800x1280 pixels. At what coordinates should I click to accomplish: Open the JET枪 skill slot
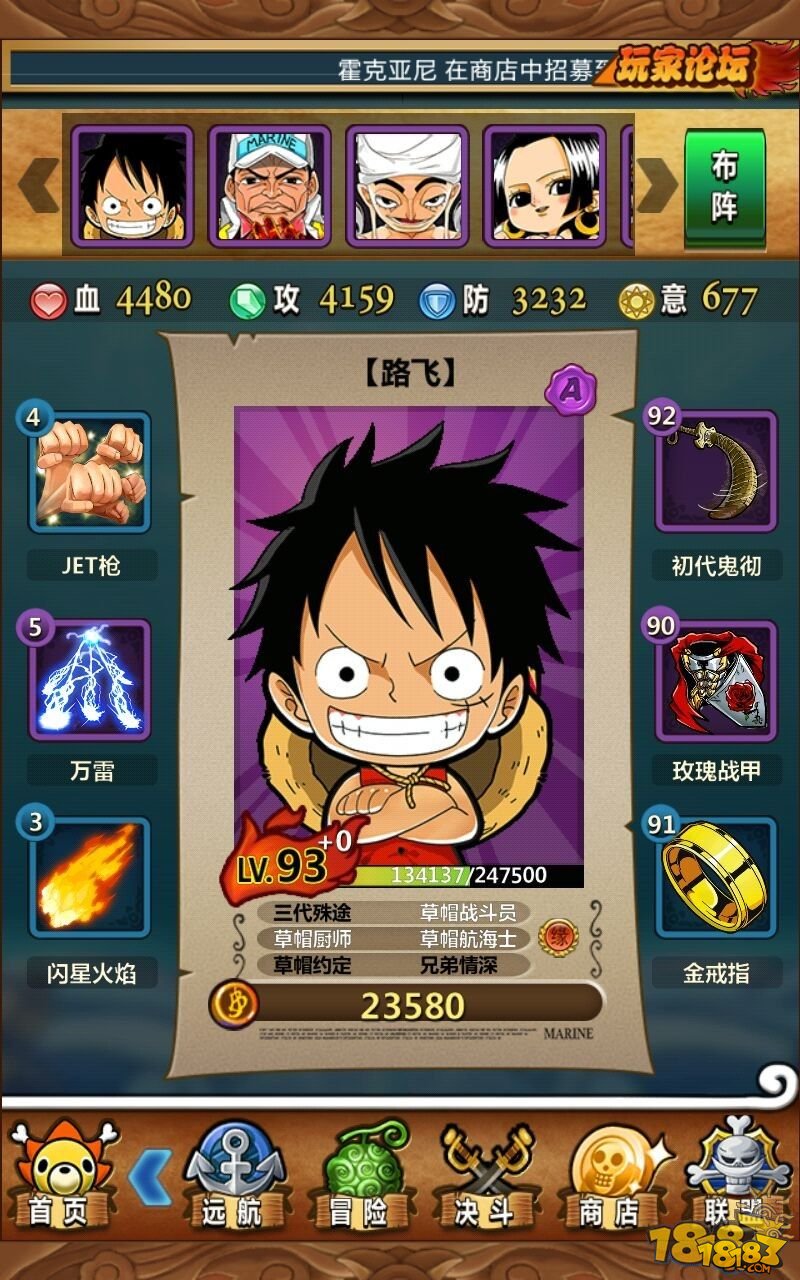tap(90, 471)
